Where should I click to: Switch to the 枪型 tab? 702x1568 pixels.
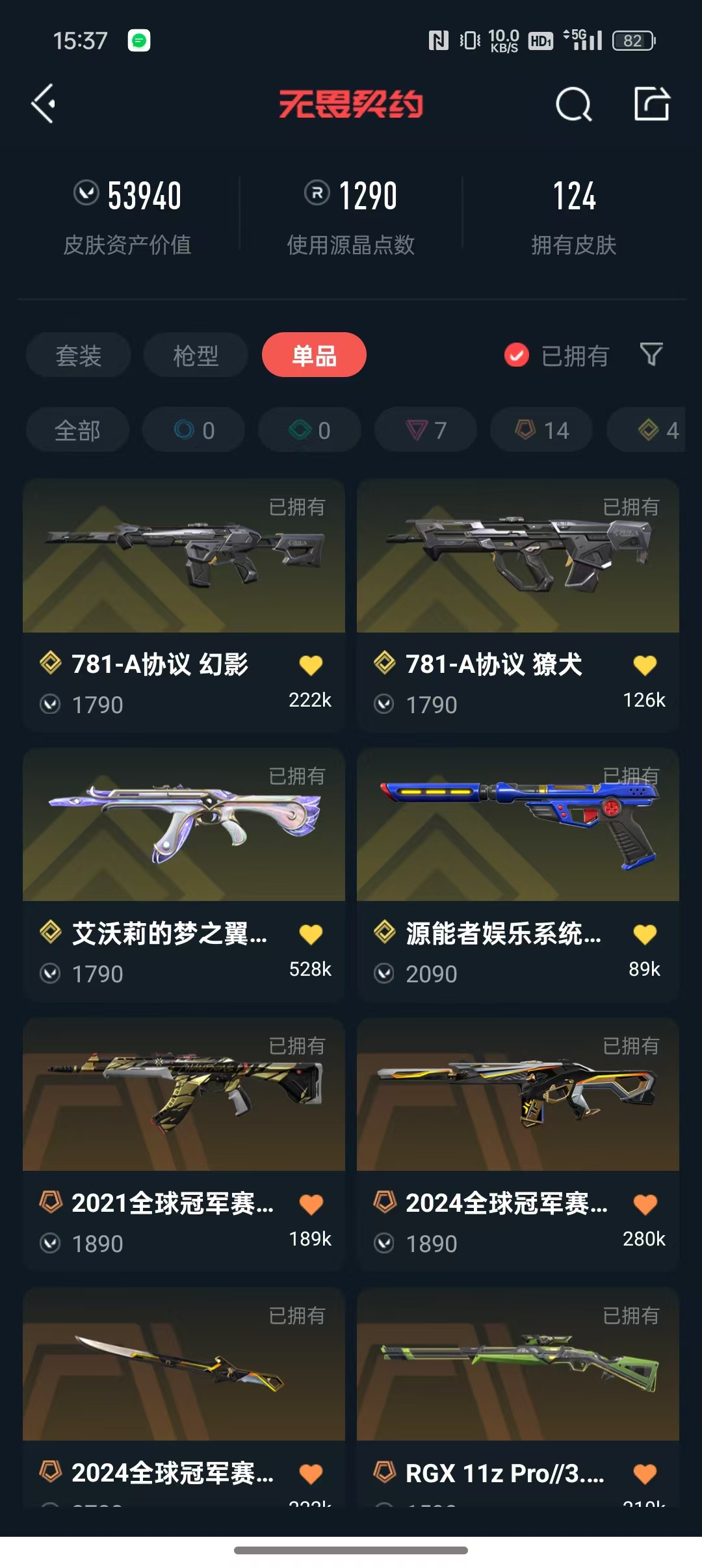196,355
